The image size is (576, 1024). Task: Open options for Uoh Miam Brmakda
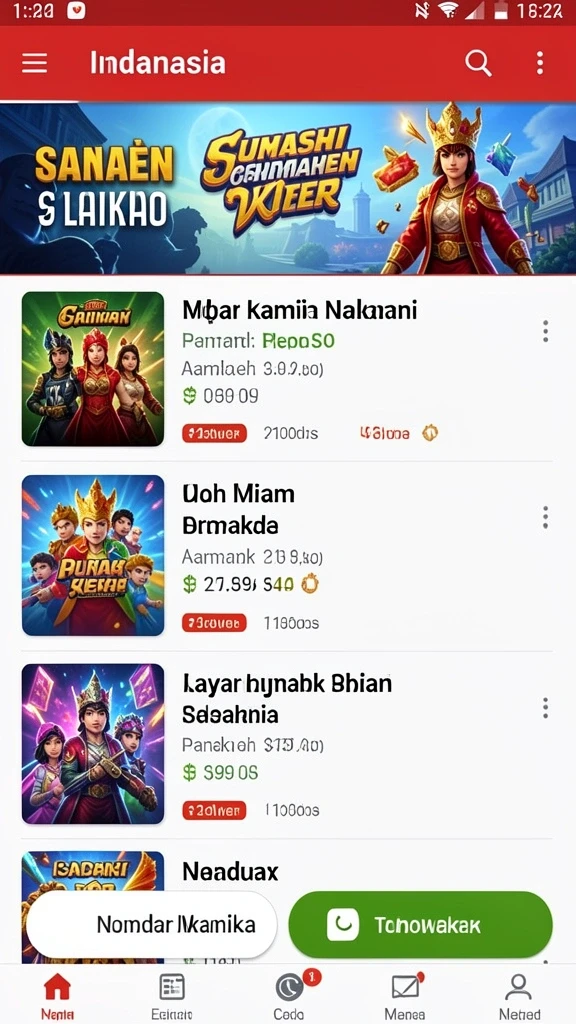(545, 517)
